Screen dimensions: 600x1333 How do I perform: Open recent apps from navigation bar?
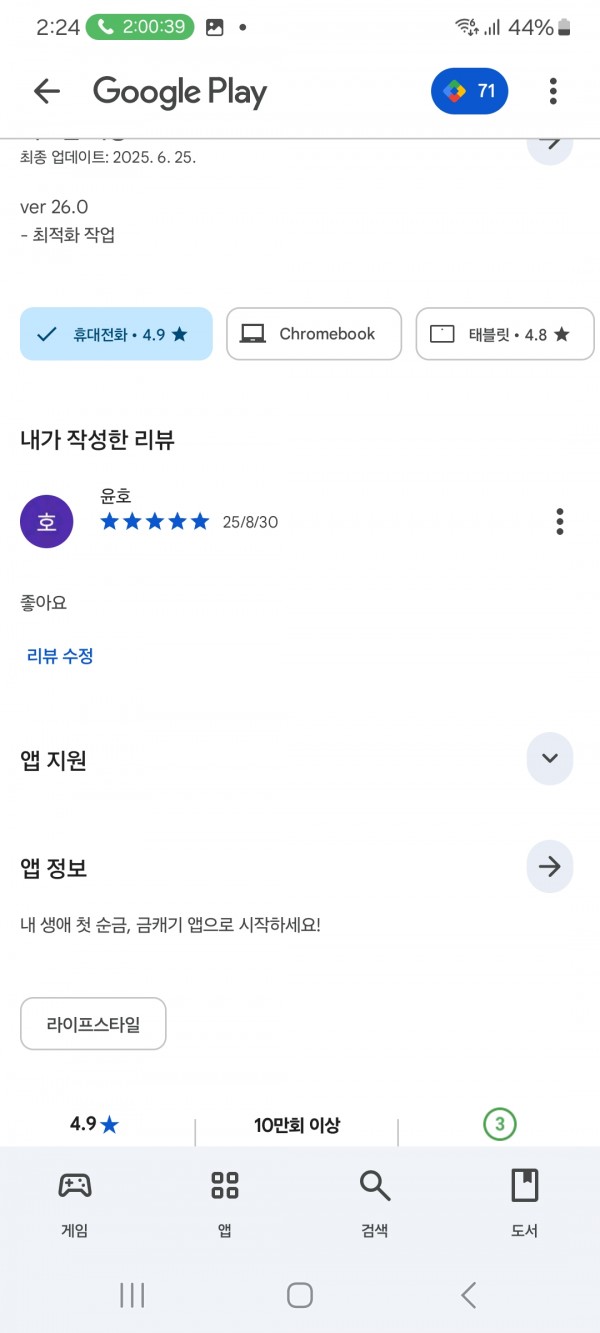132,1295
